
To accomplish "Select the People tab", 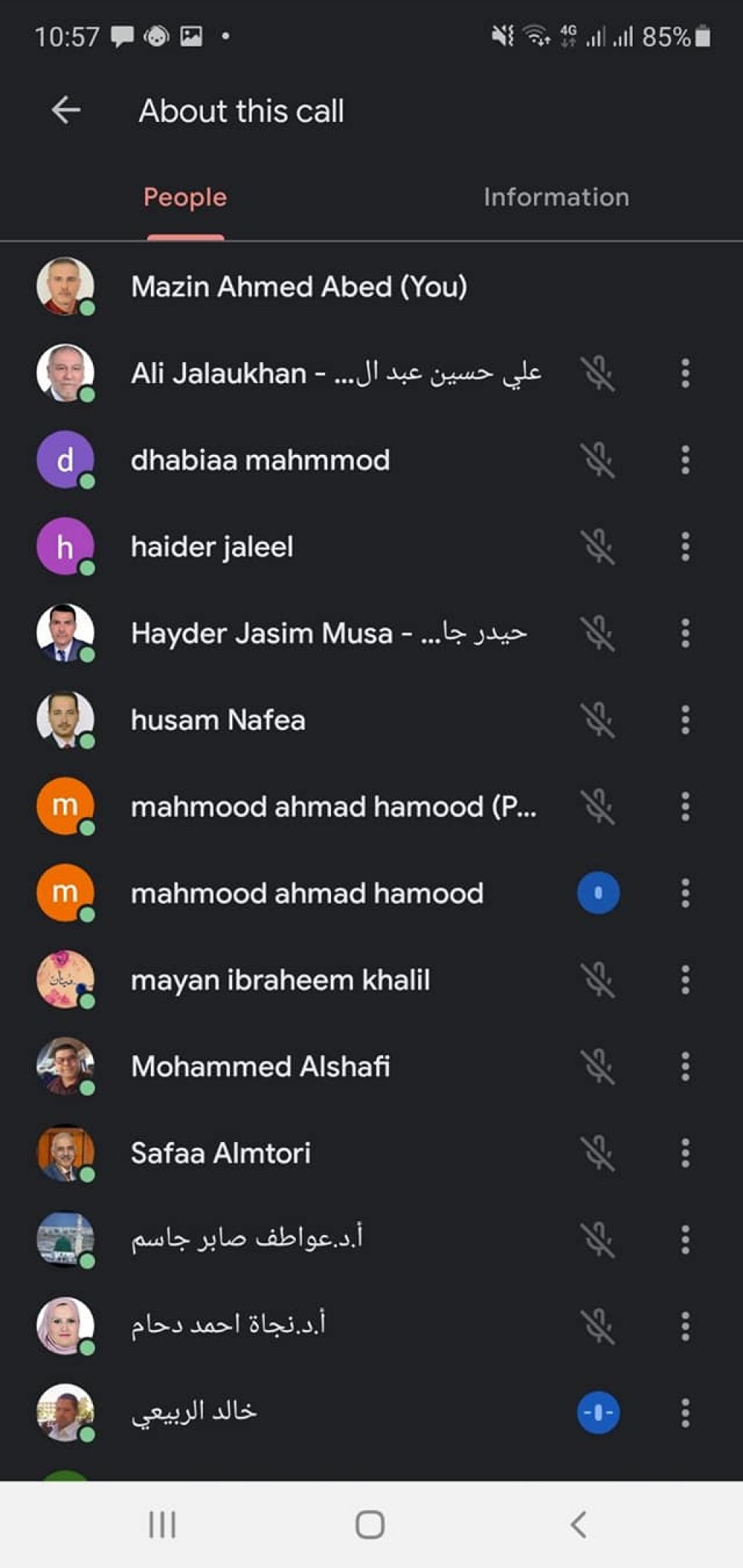I will [x=185, y=197].
